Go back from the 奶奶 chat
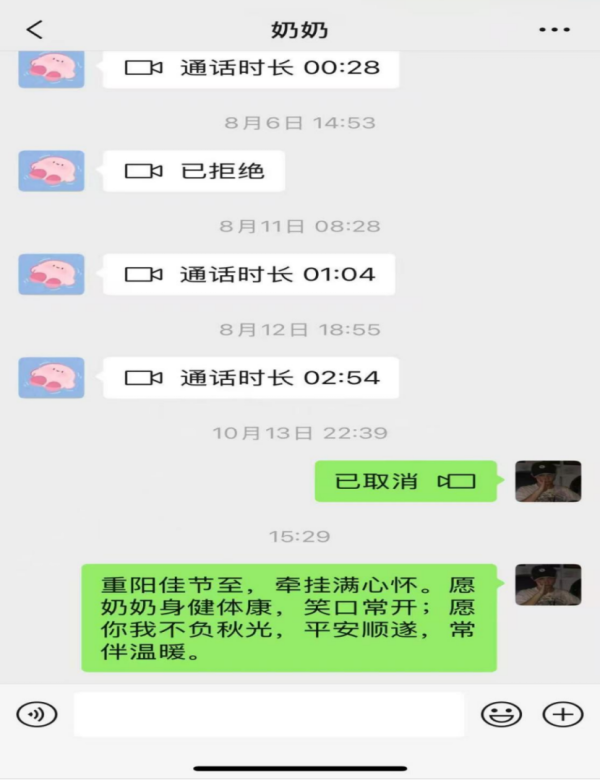The width and height of the screenshot is (600, 780). [35, 30]
